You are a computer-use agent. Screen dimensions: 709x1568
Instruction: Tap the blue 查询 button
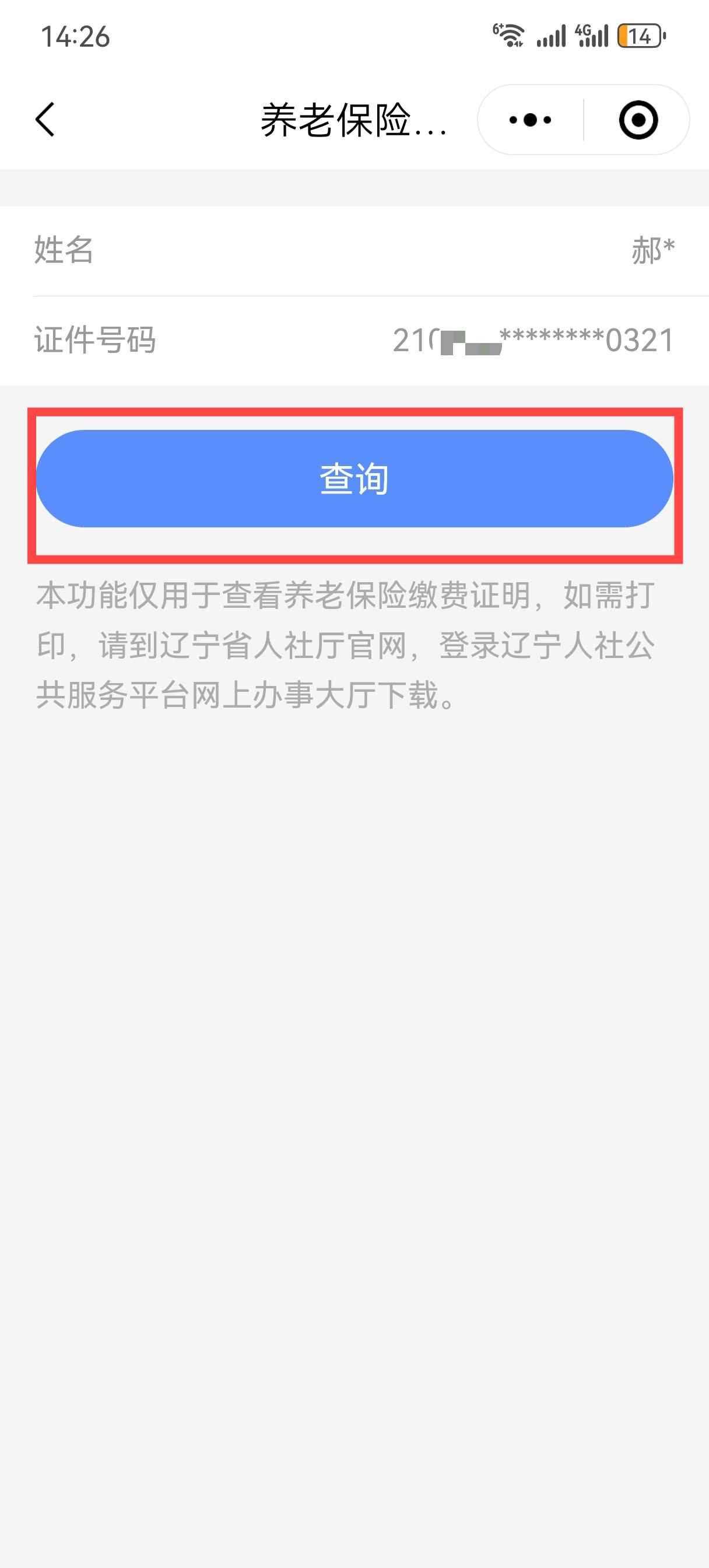[x=355, y=478]
